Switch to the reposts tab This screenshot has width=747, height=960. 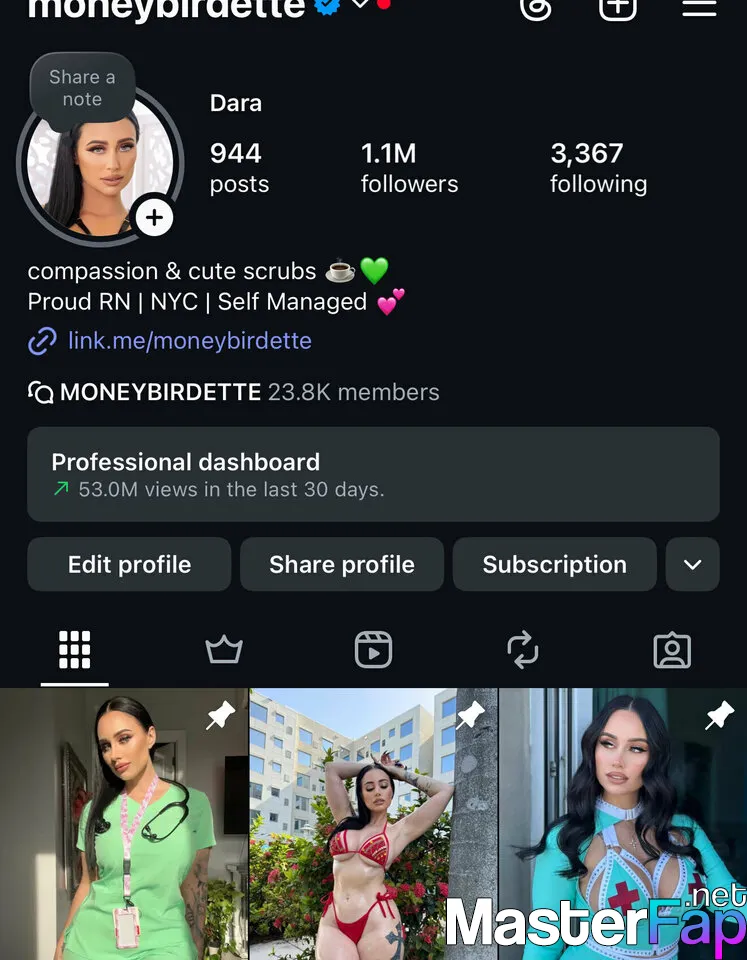[x=522, y=651]
